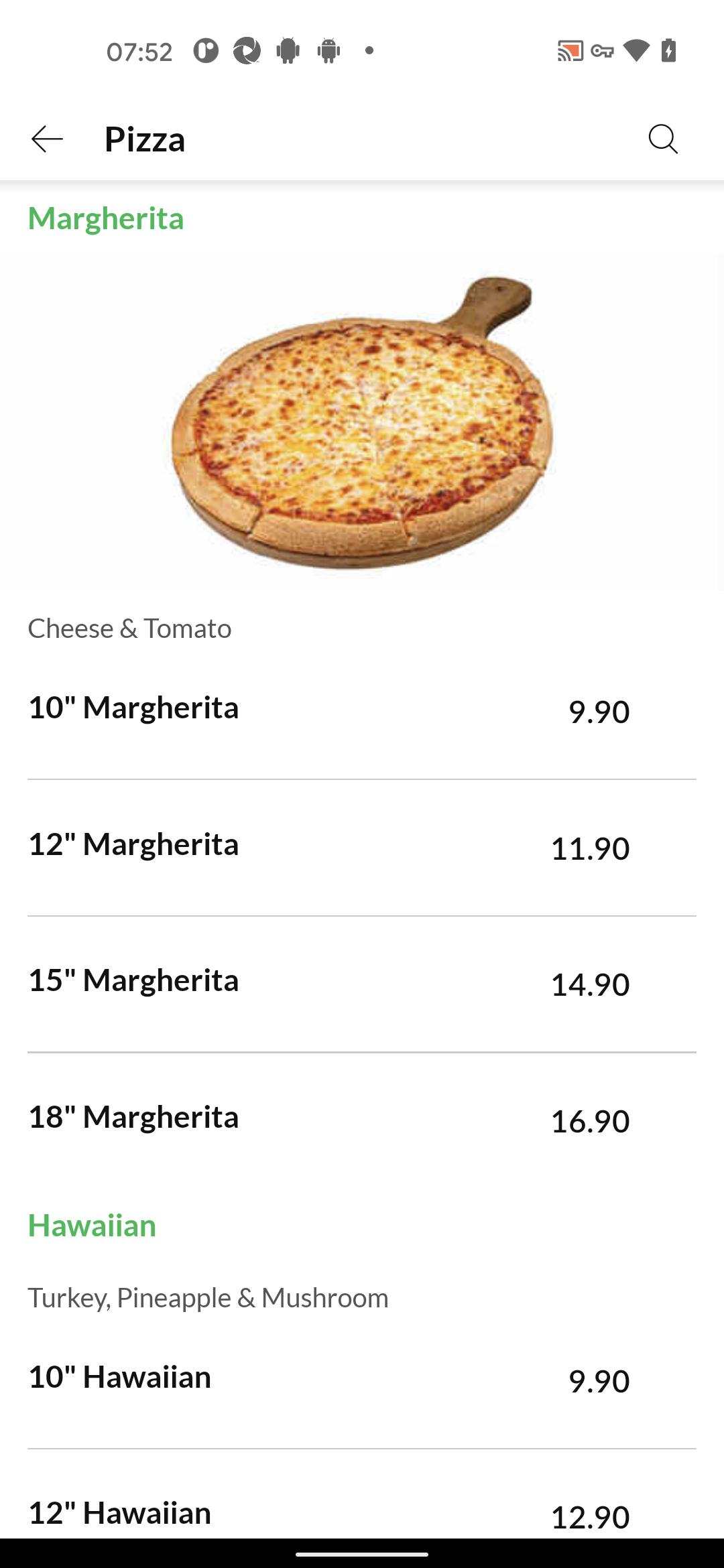Open the 18" Margherita item
Screen dimensions: 724x1568
[362, 1120]
